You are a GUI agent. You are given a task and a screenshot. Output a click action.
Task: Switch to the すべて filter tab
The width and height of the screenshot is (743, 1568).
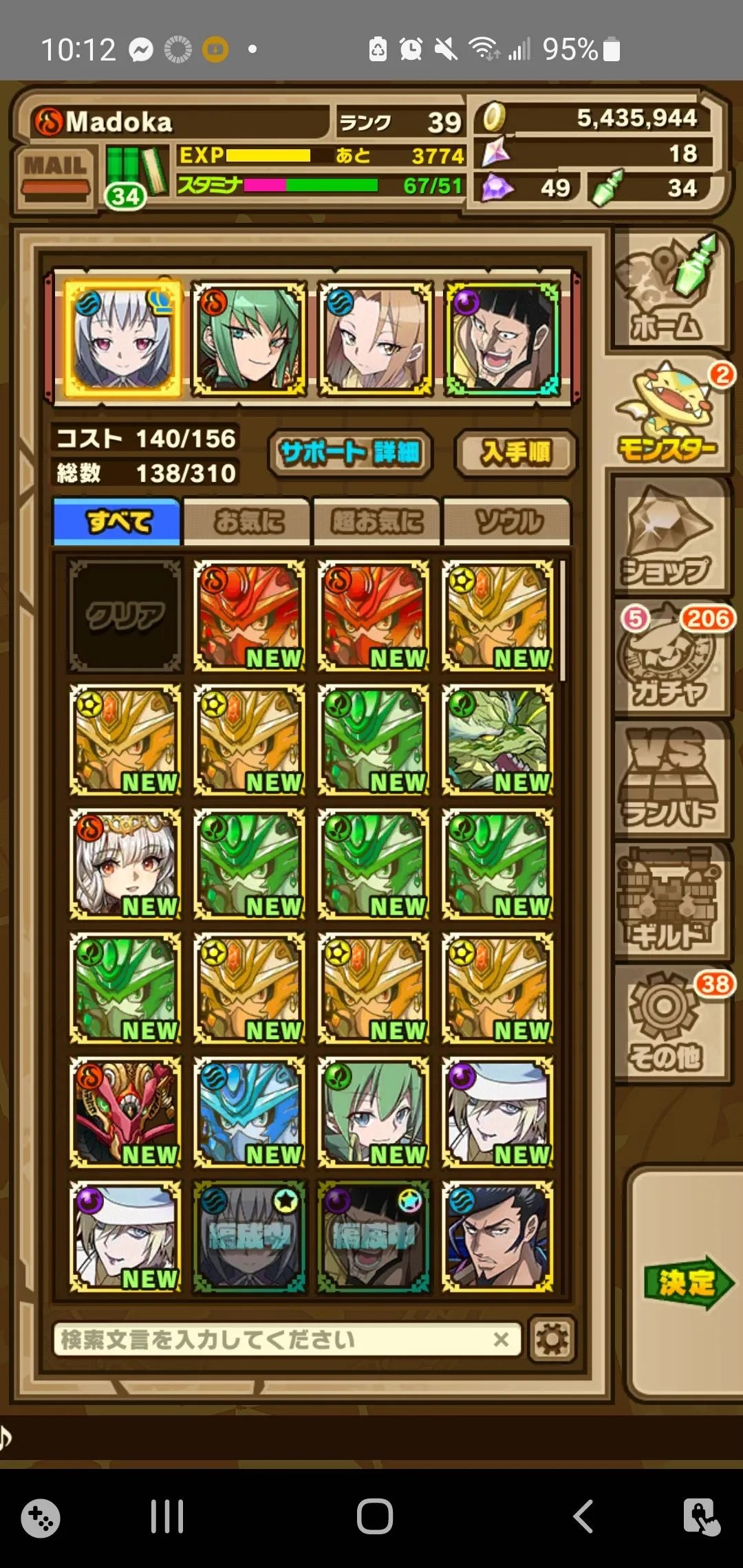117,521
